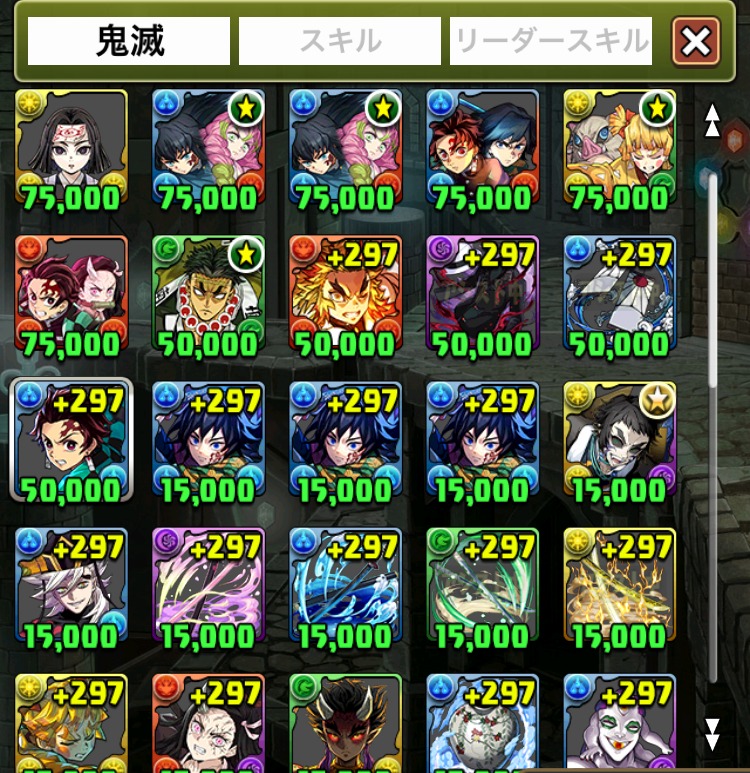Select the Tanjiro and Giyu duo card
This screenshot has height=773, width=750.
tap(482, 148)
